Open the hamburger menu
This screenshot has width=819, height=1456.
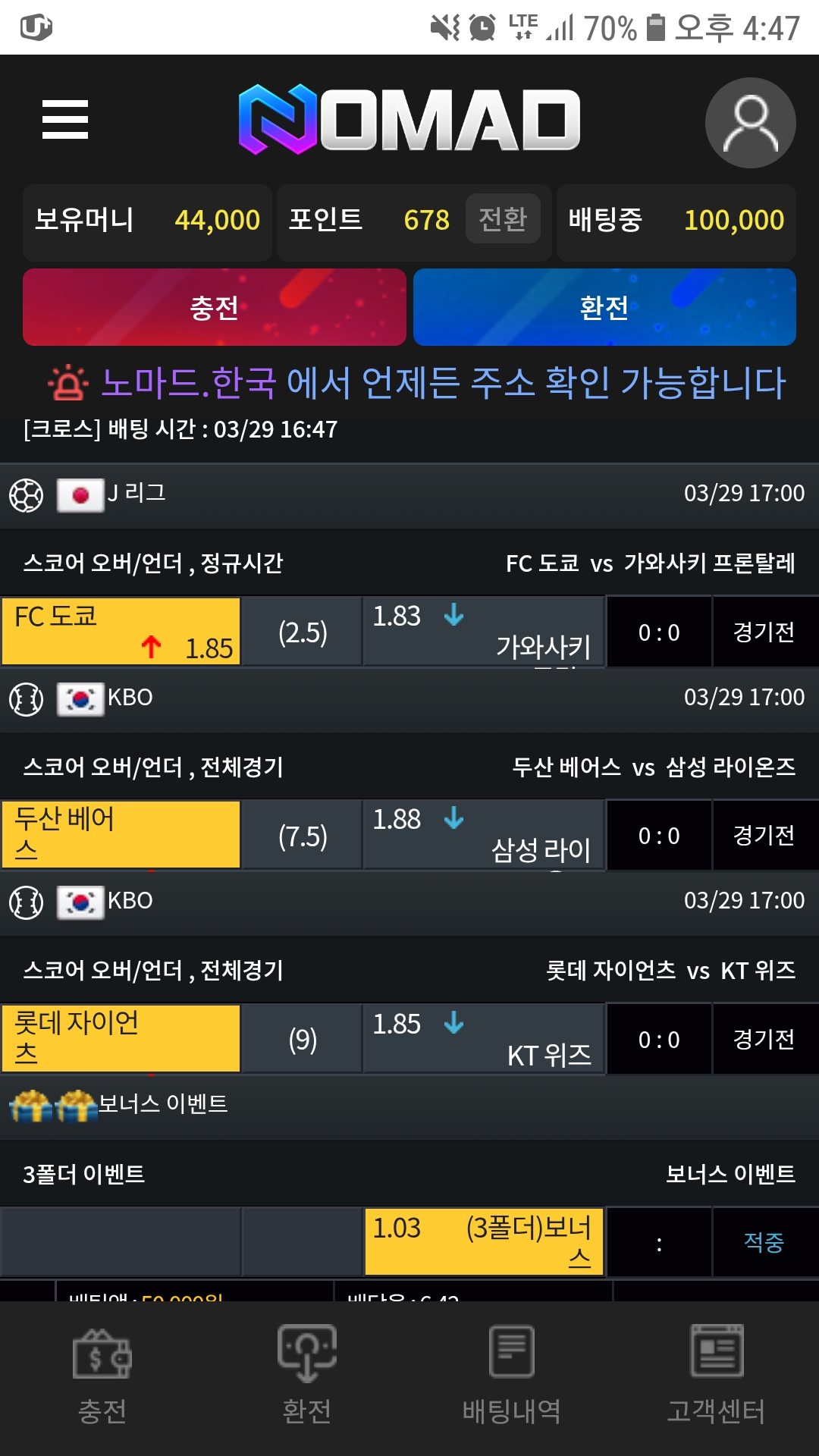[x=65, y=120]
